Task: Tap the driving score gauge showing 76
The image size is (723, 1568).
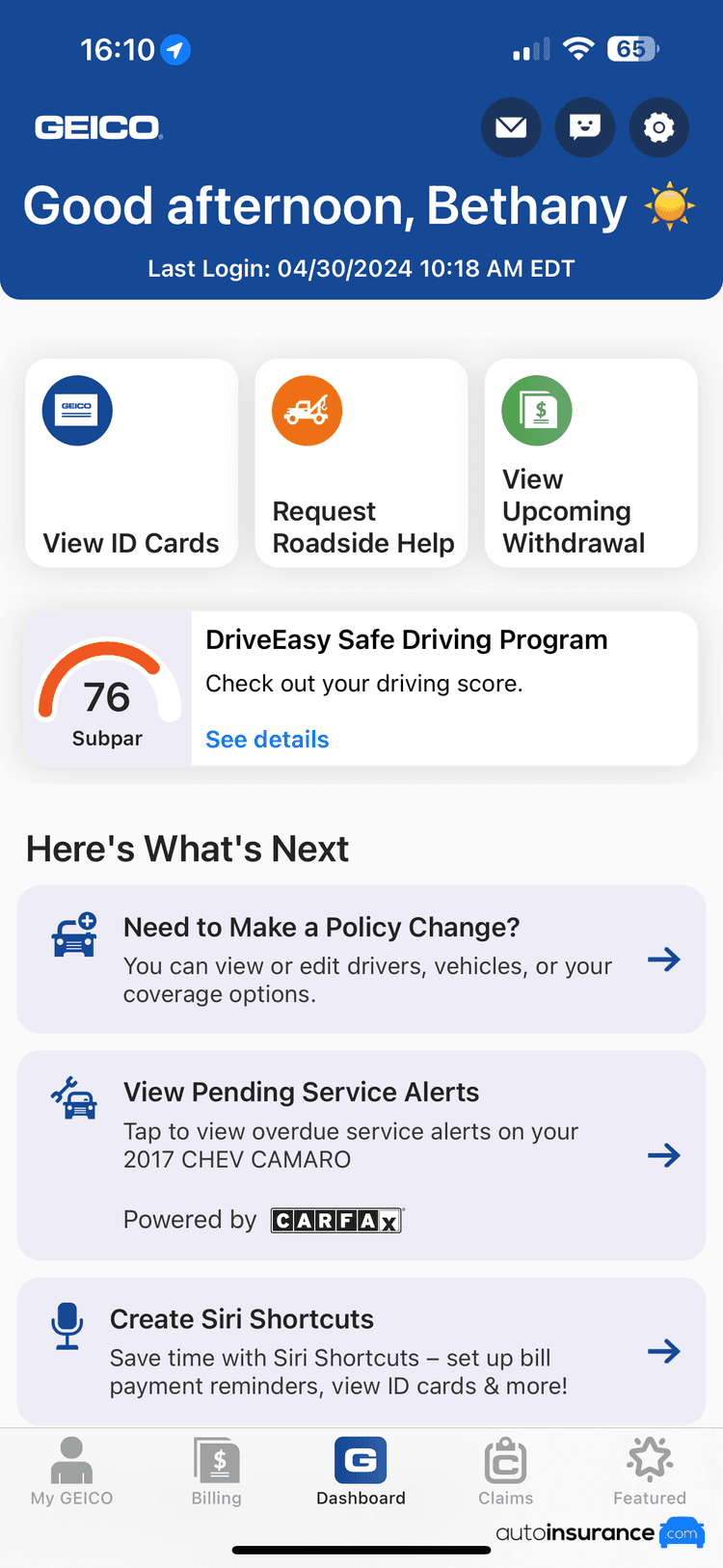Action: click(x=107, y=685)
